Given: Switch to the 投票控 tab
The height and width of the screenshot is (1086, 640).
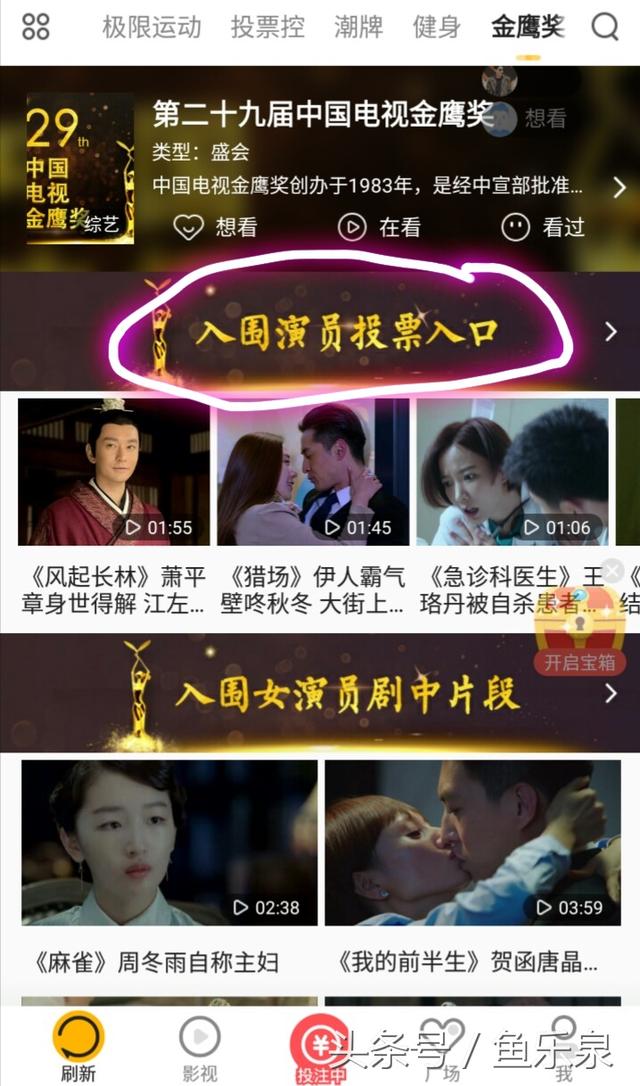Looking at the screenshot, I should click(267, 27).
